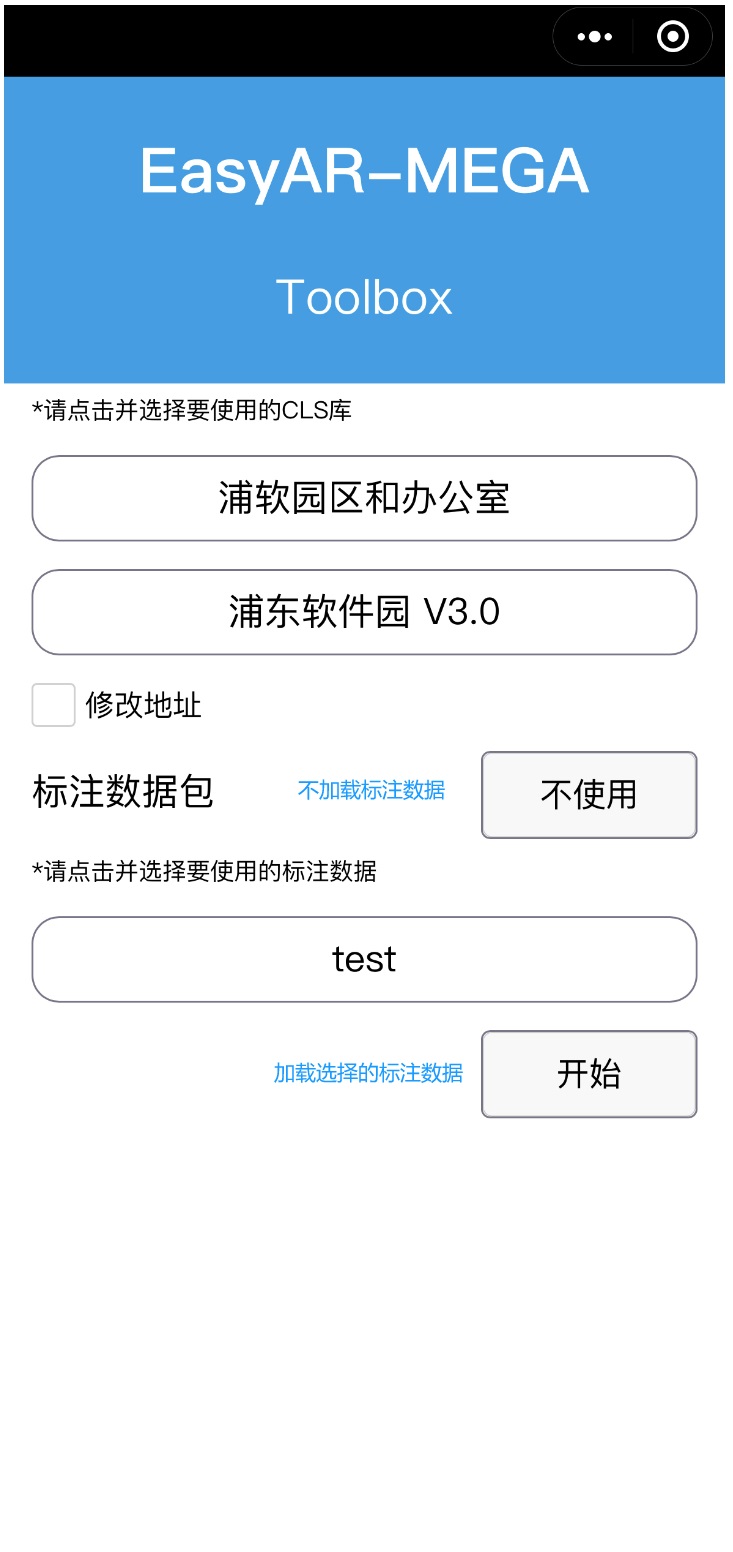
Task: Check the 修改地址 checkbox
Action: (x=54, y=705)
